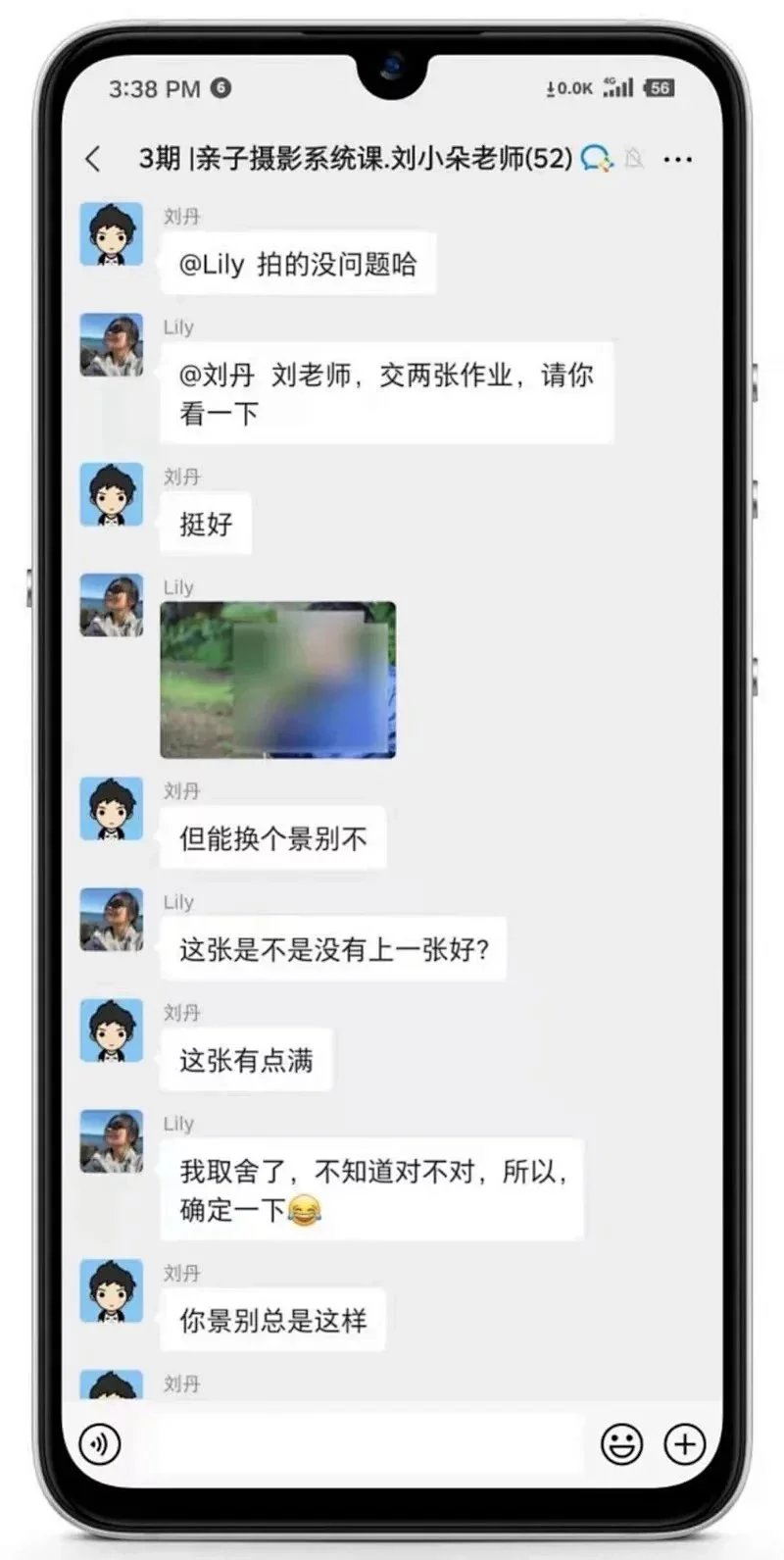Viewport: 784px width, 1560px height.
Task: Open the blurred photo sent by Lily
Action: pyautogui.click(x=278, y=679)
